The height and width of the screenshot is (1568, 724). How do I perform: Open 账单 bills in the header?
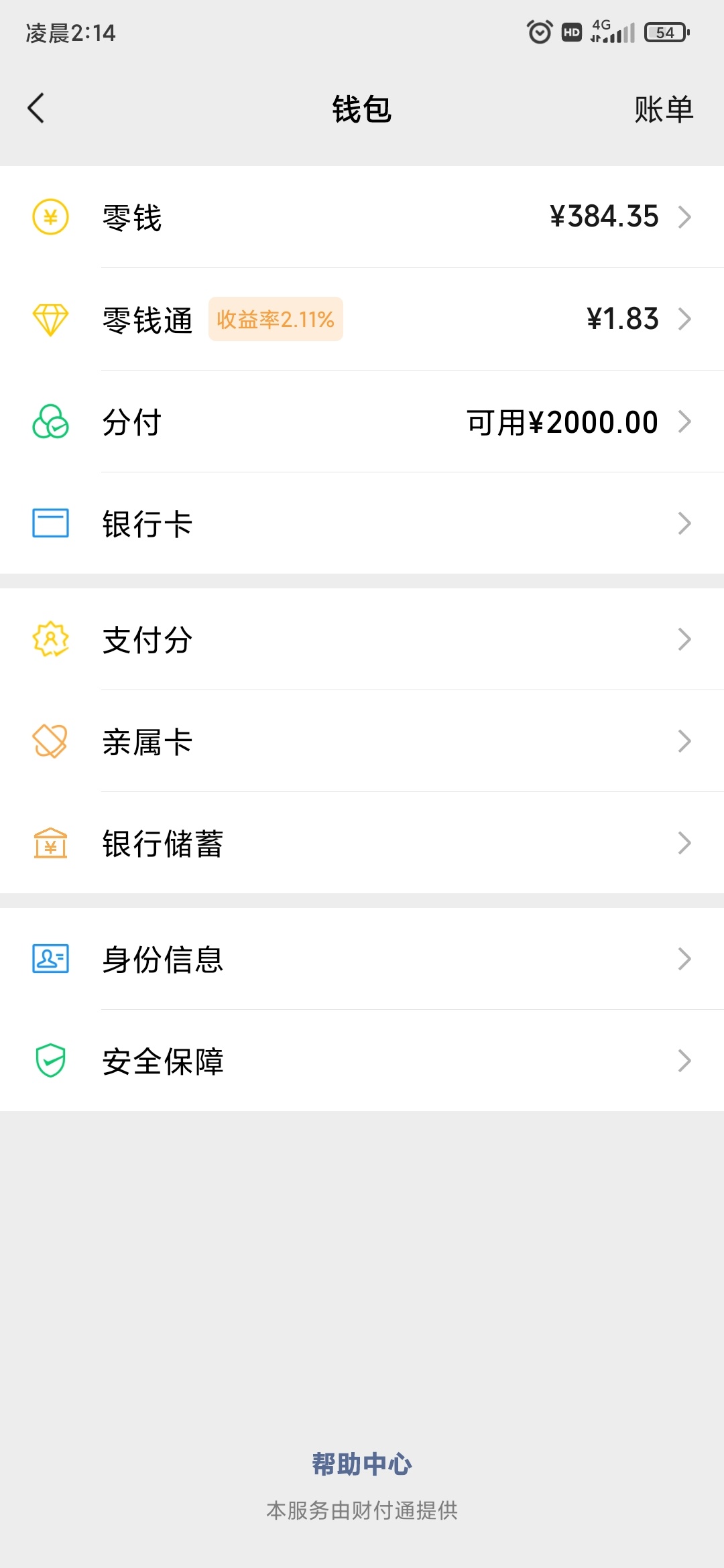click(664, 109)
